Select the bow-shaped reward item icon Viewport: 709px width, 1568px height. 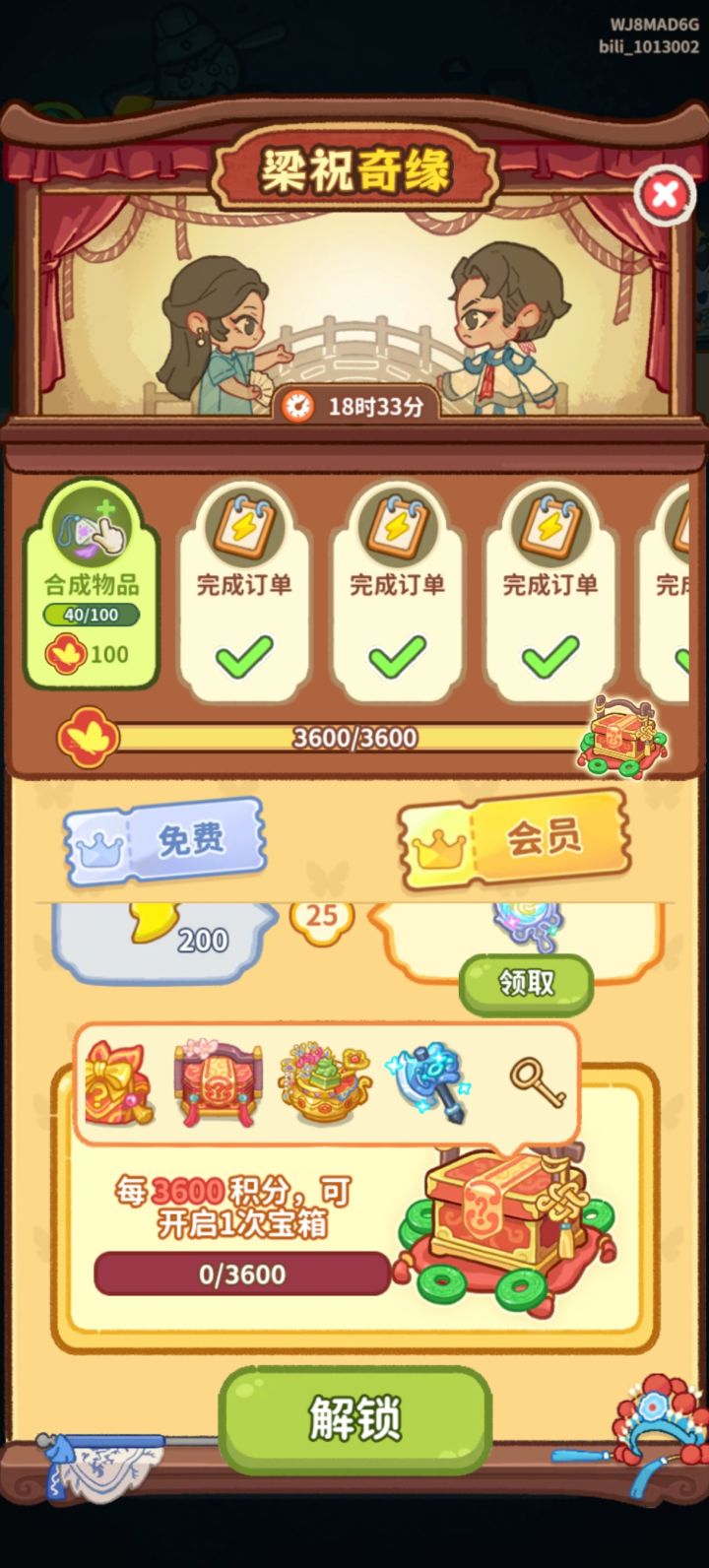(x=119, y=1083)
